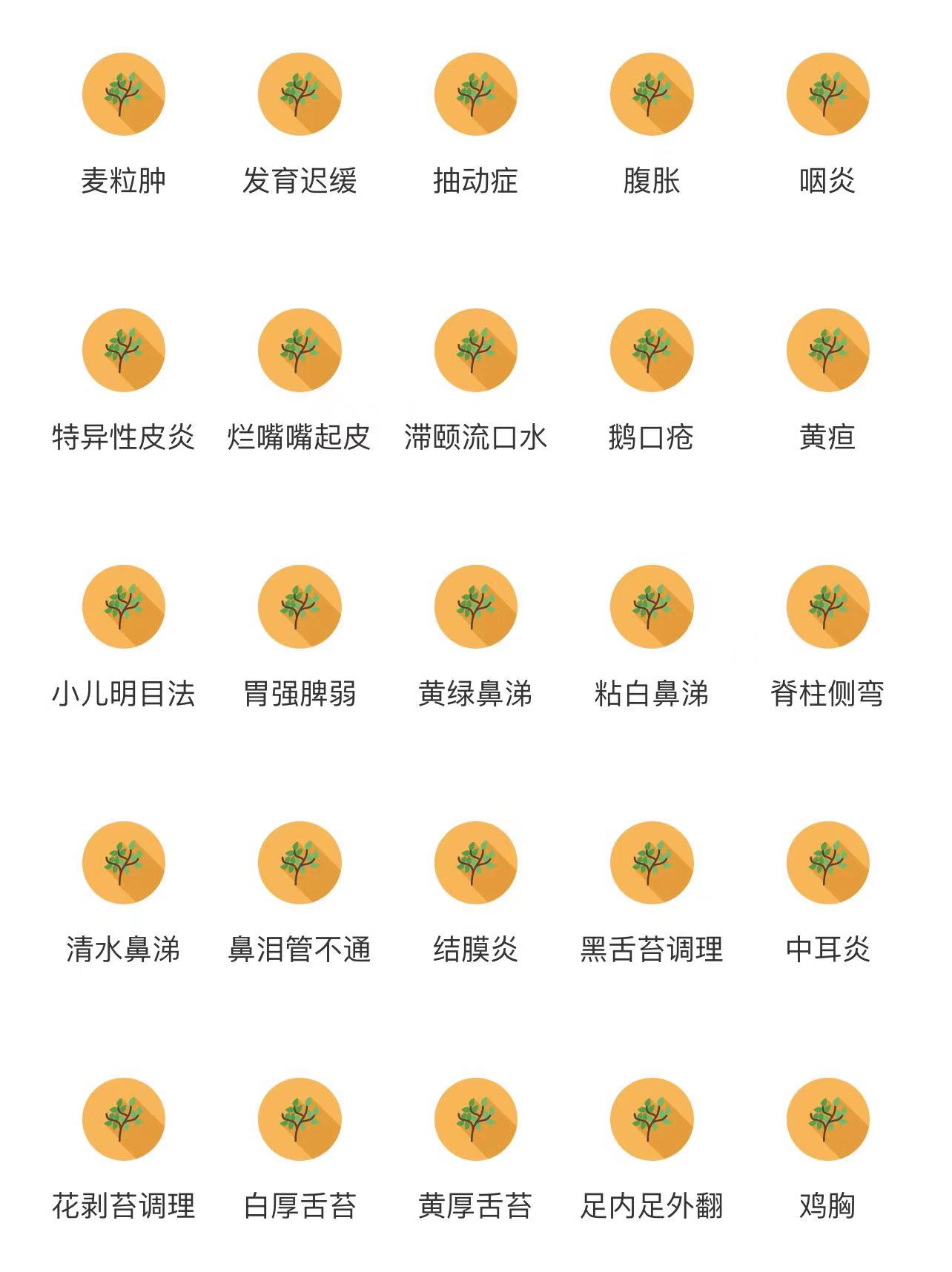952x1272 pixels.
Task: Open 清水鼻涕 category
Action: point(123,862)
